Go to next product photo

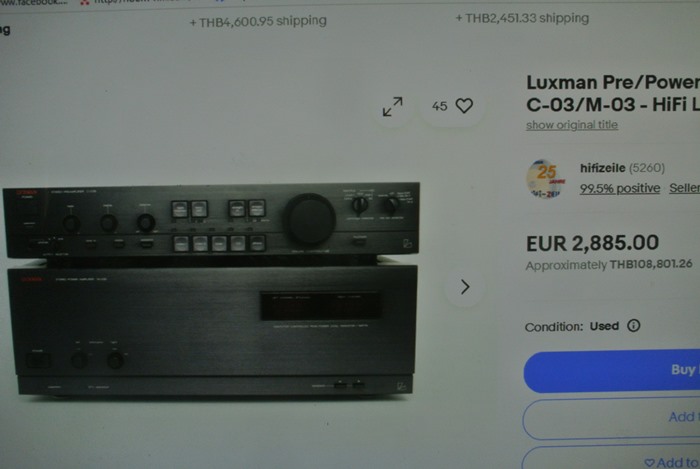tap(464, 287)
